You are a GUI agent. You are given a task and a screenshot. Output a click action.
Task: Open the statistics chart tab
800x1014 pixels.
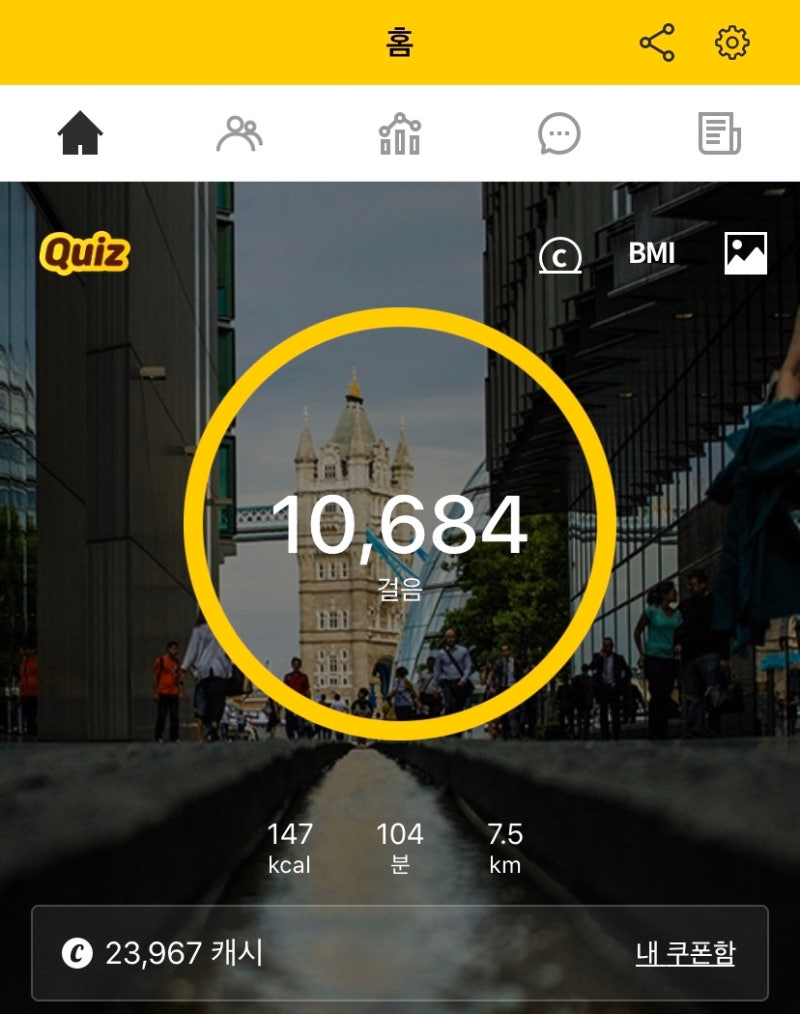[399, 133]
